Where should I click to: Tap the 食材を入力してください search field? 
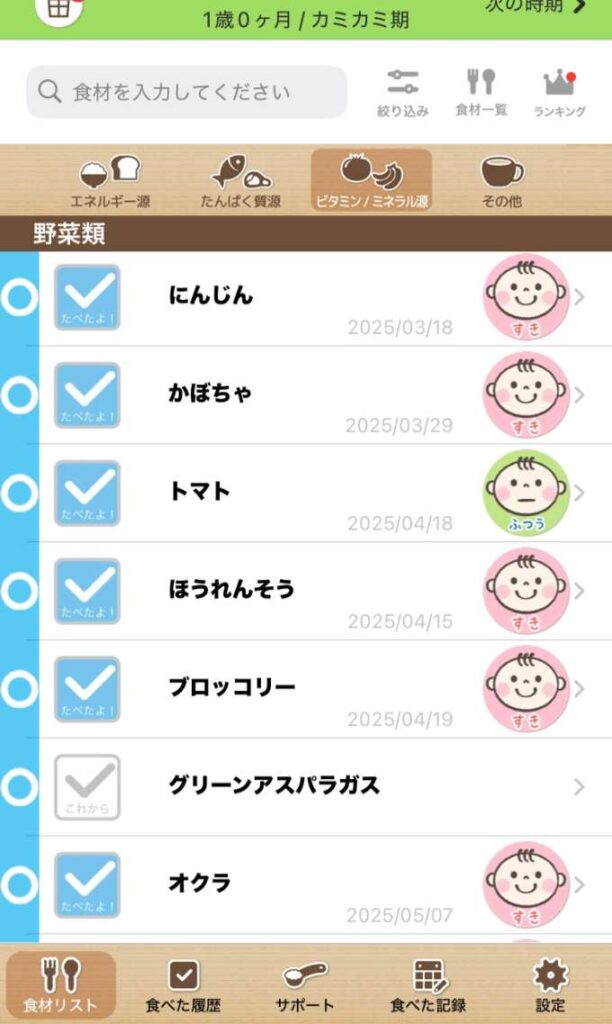point(187,92)
